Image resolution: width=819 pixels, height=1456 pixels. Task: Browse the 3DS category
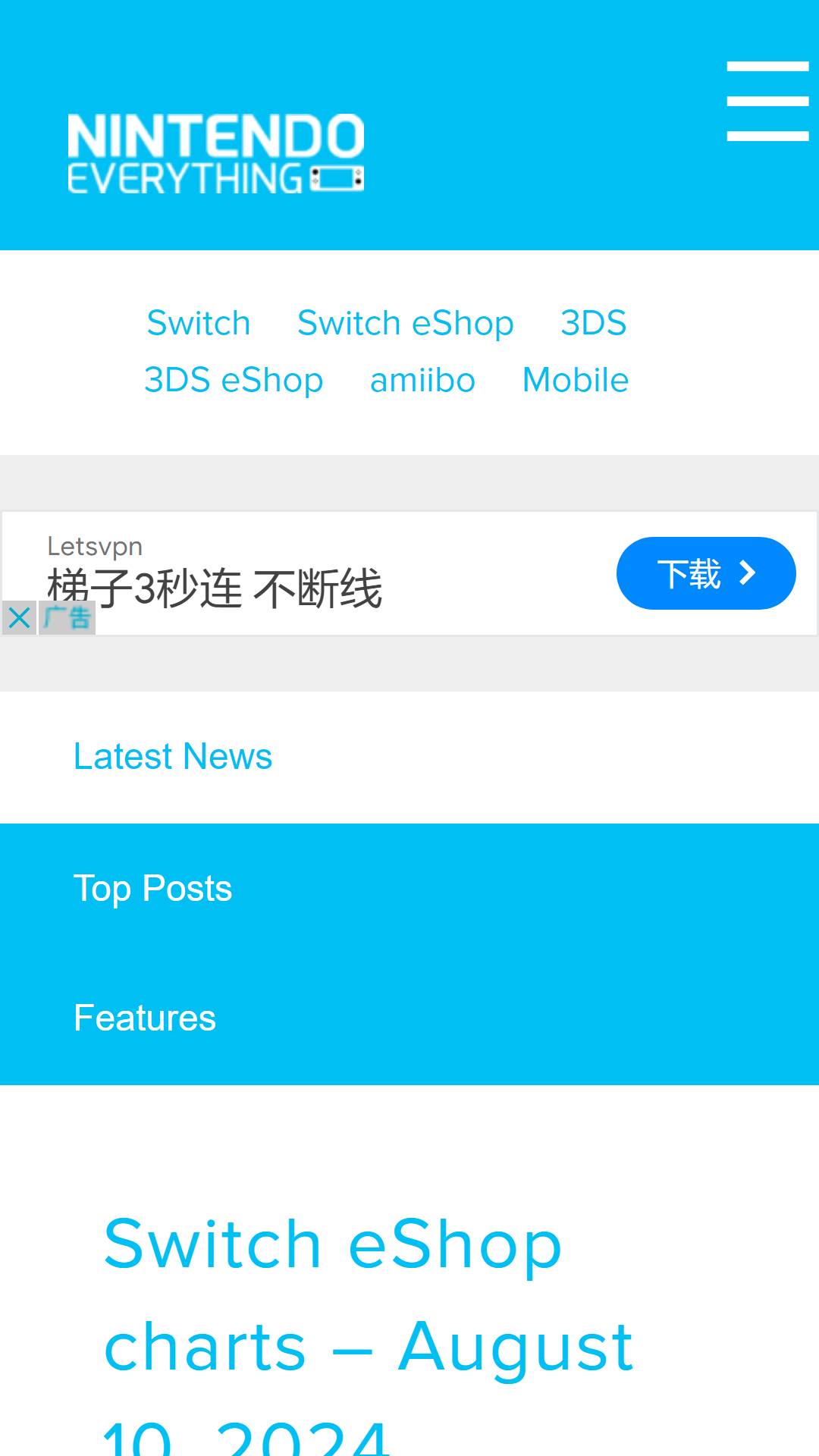[594, 323]
